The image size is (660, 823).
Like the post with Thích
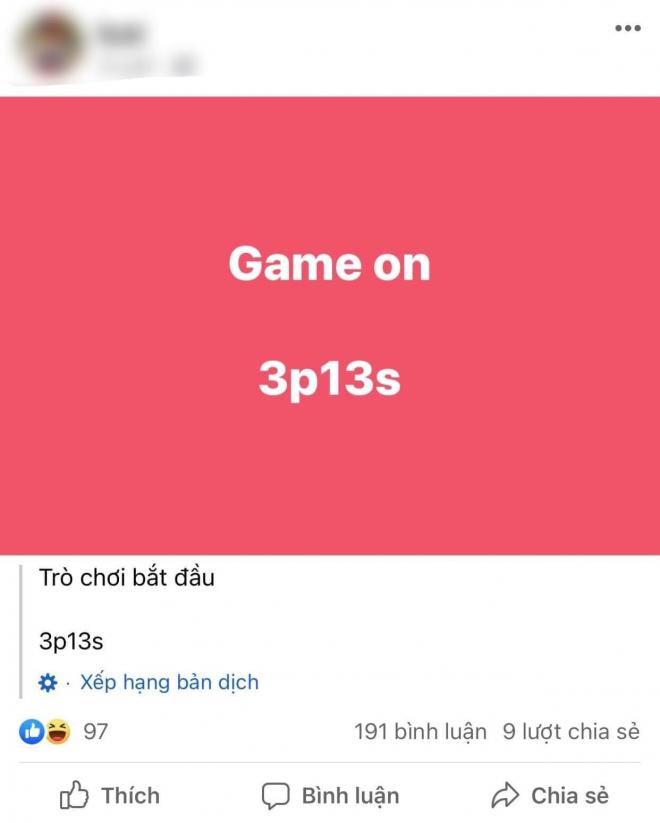coord(110,796)
